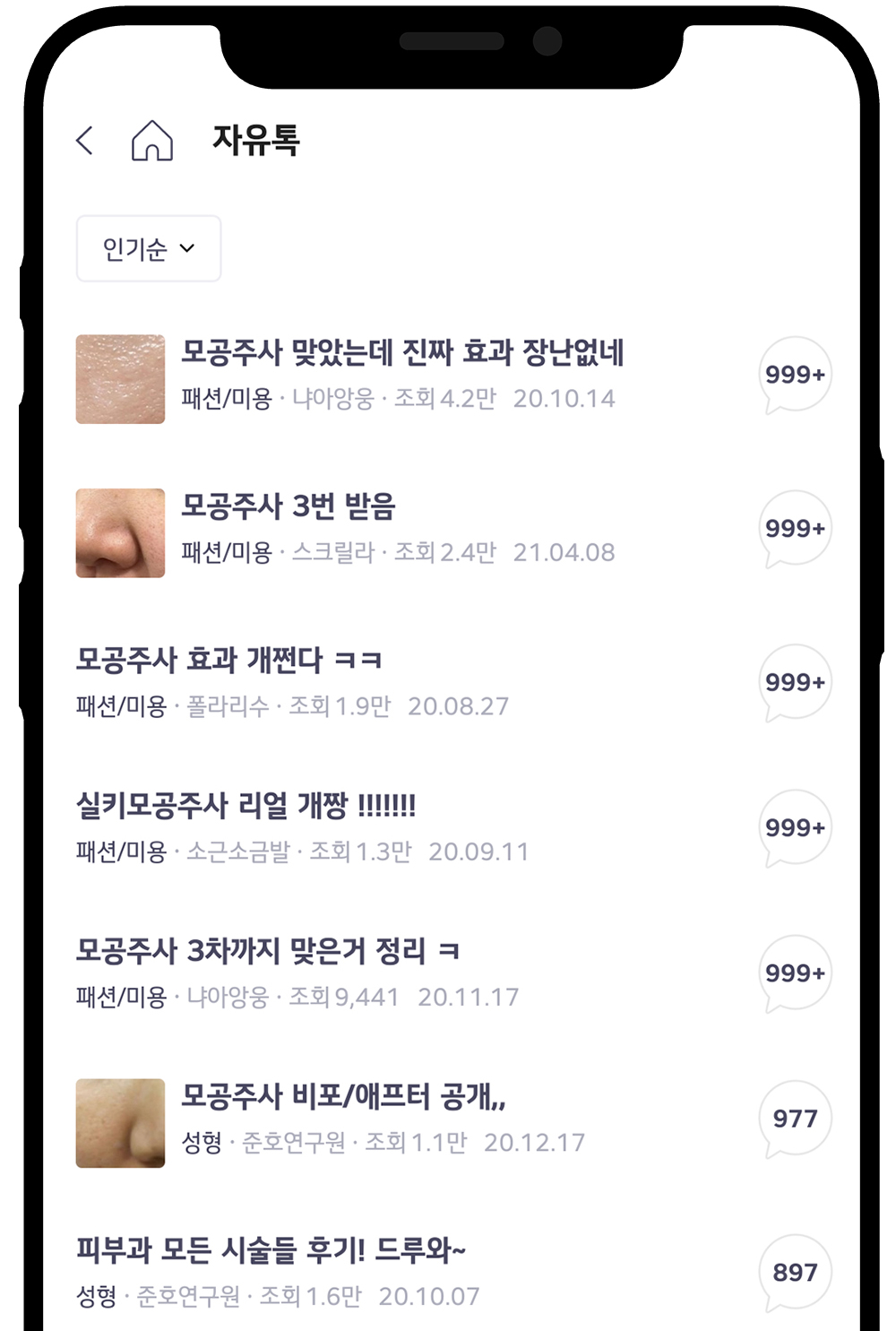Open the 인기순 sort dropdown
Viewport: 896px width, 1331px height.
(x=149, y=248)
